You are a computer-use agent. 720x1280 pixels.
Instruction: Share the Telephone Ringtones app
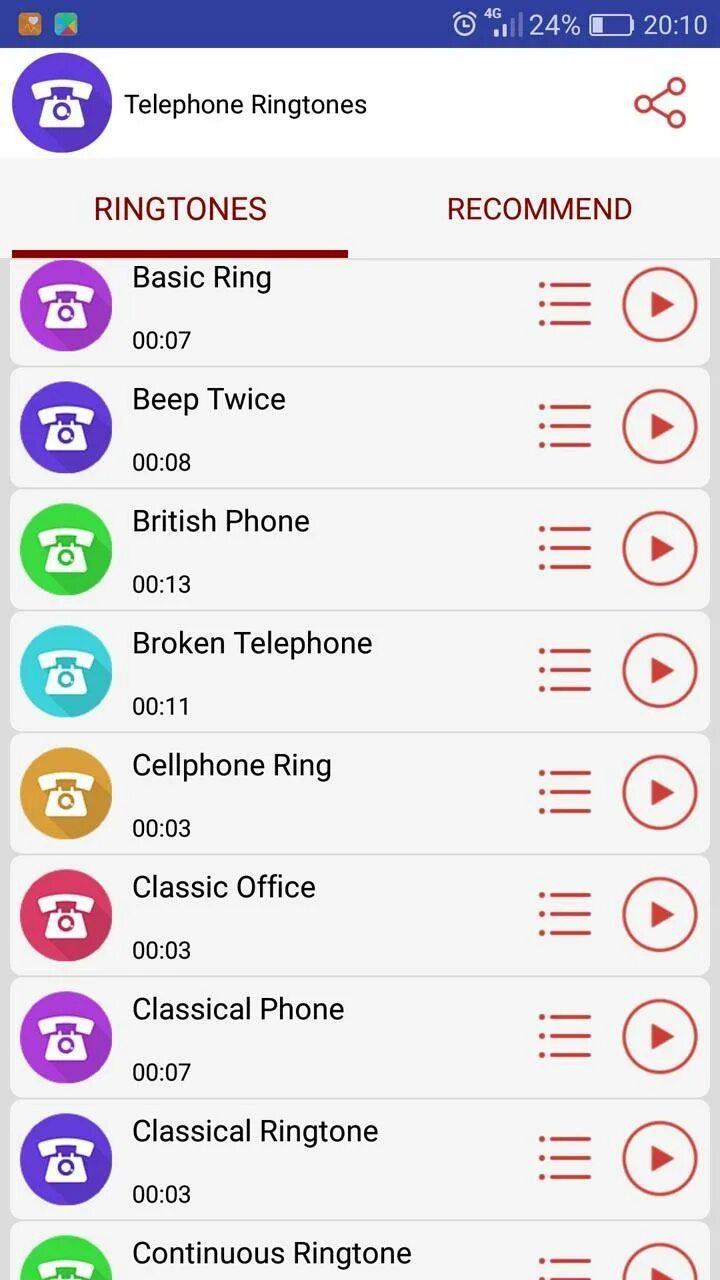click(660, 103)
